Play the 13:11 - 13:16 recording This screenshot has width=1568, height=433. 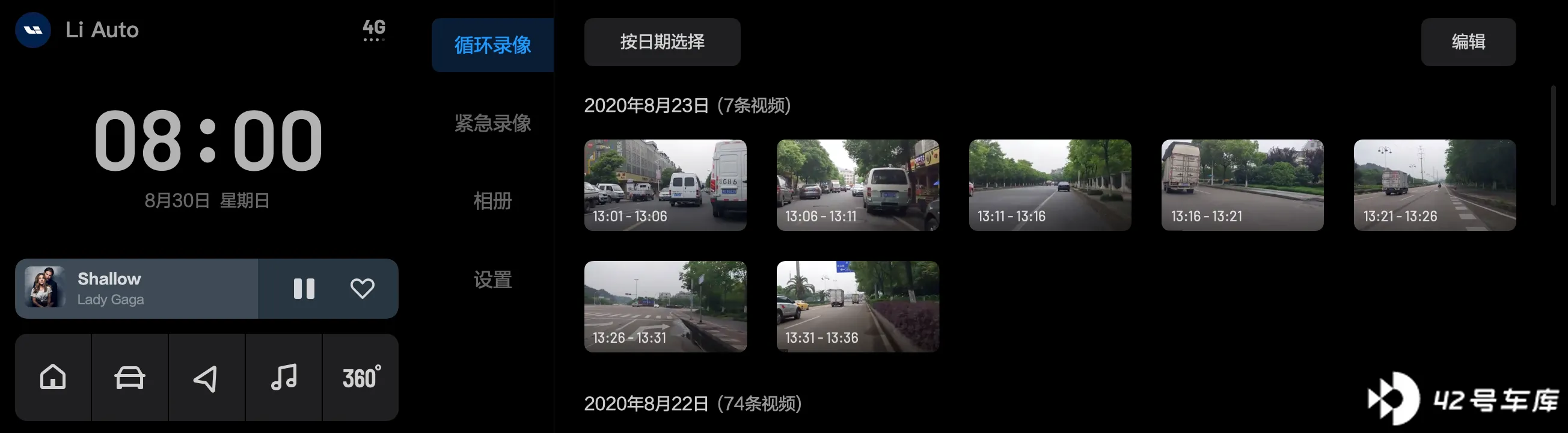(x=1049, y=185)
